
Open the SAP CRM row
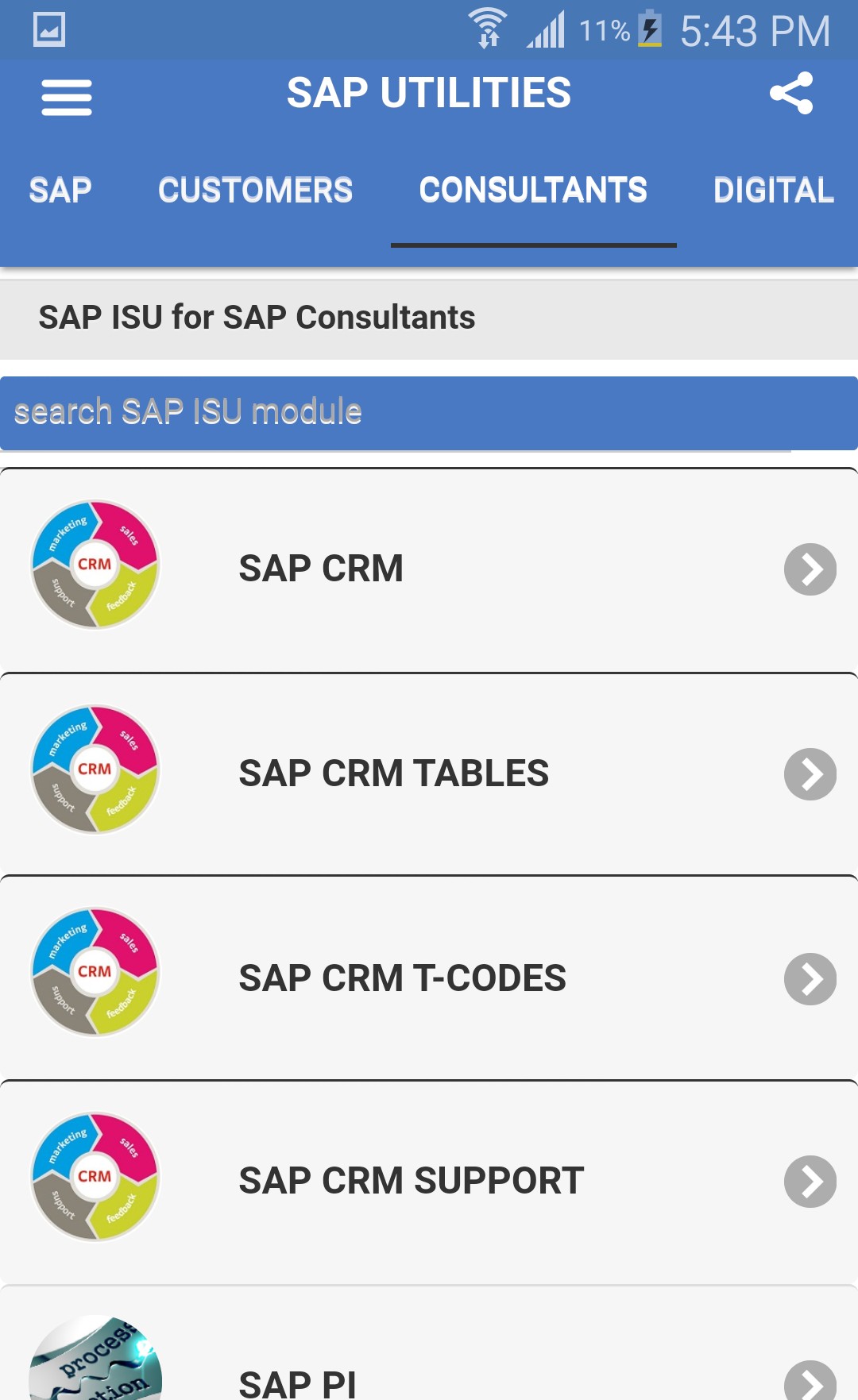pyautogui.click(x=429, y=569)
